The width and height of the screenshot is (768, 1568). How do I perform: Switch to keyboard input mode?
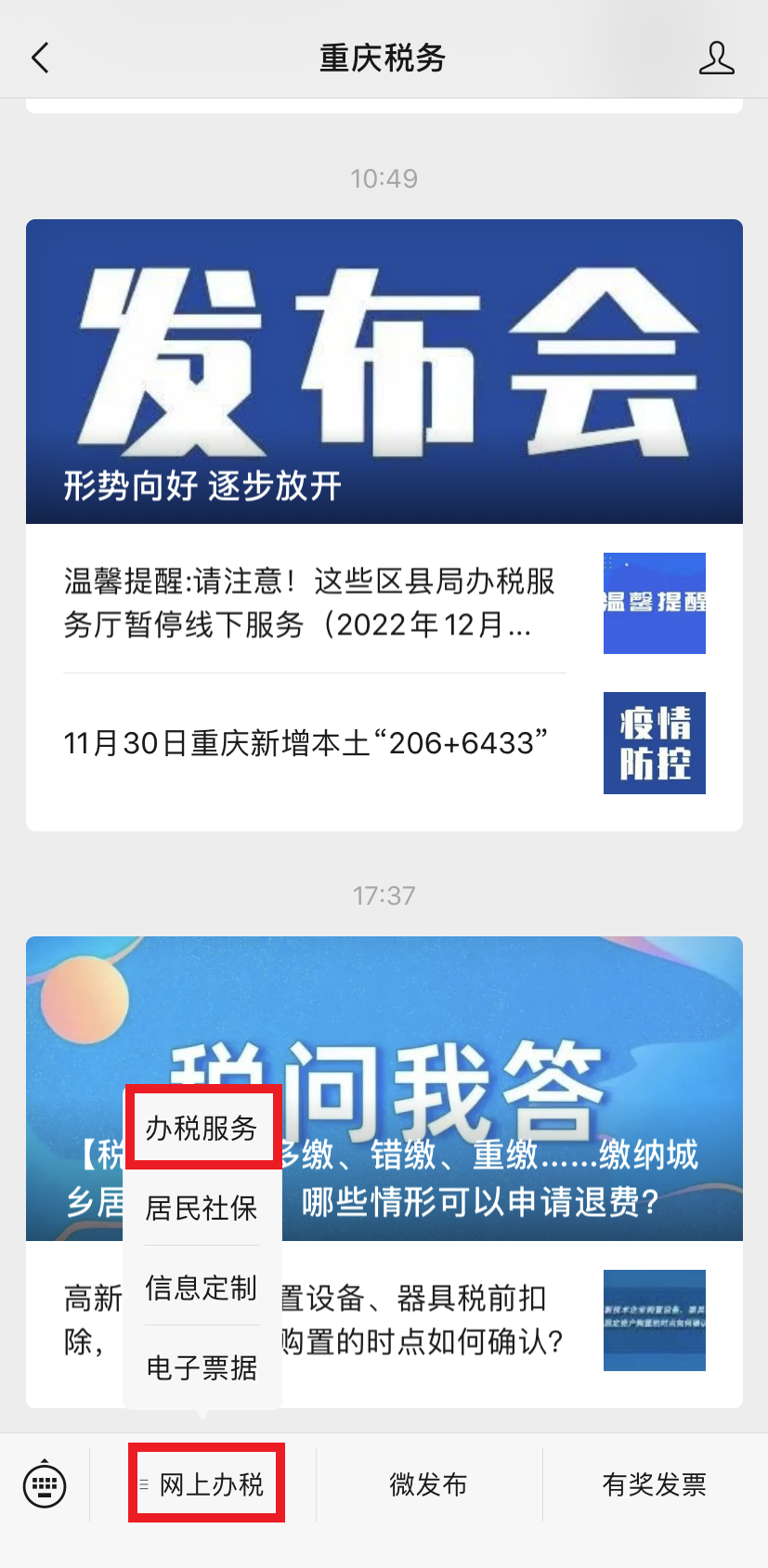point(45,1484)
